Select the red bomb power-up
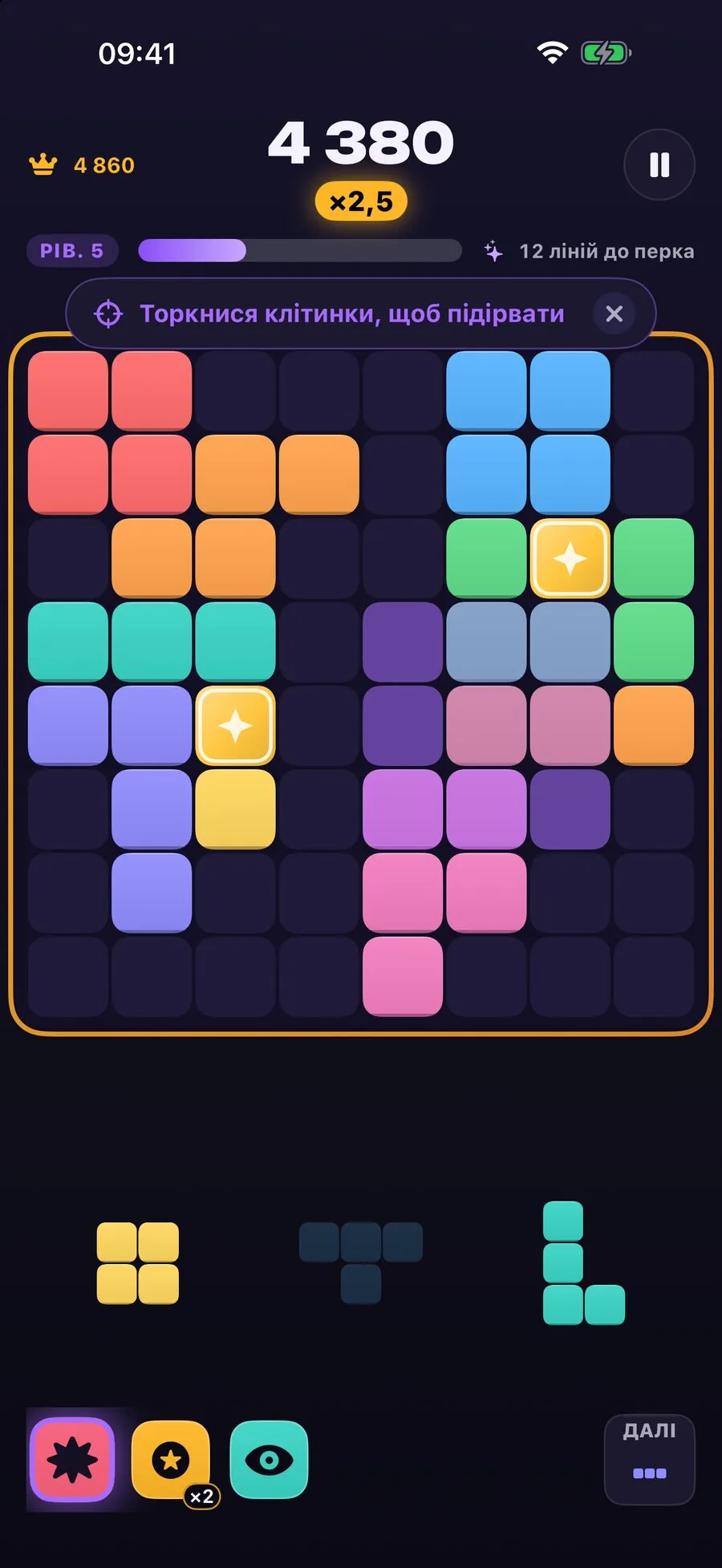The image size is (722, 1568). [72, 1460]
